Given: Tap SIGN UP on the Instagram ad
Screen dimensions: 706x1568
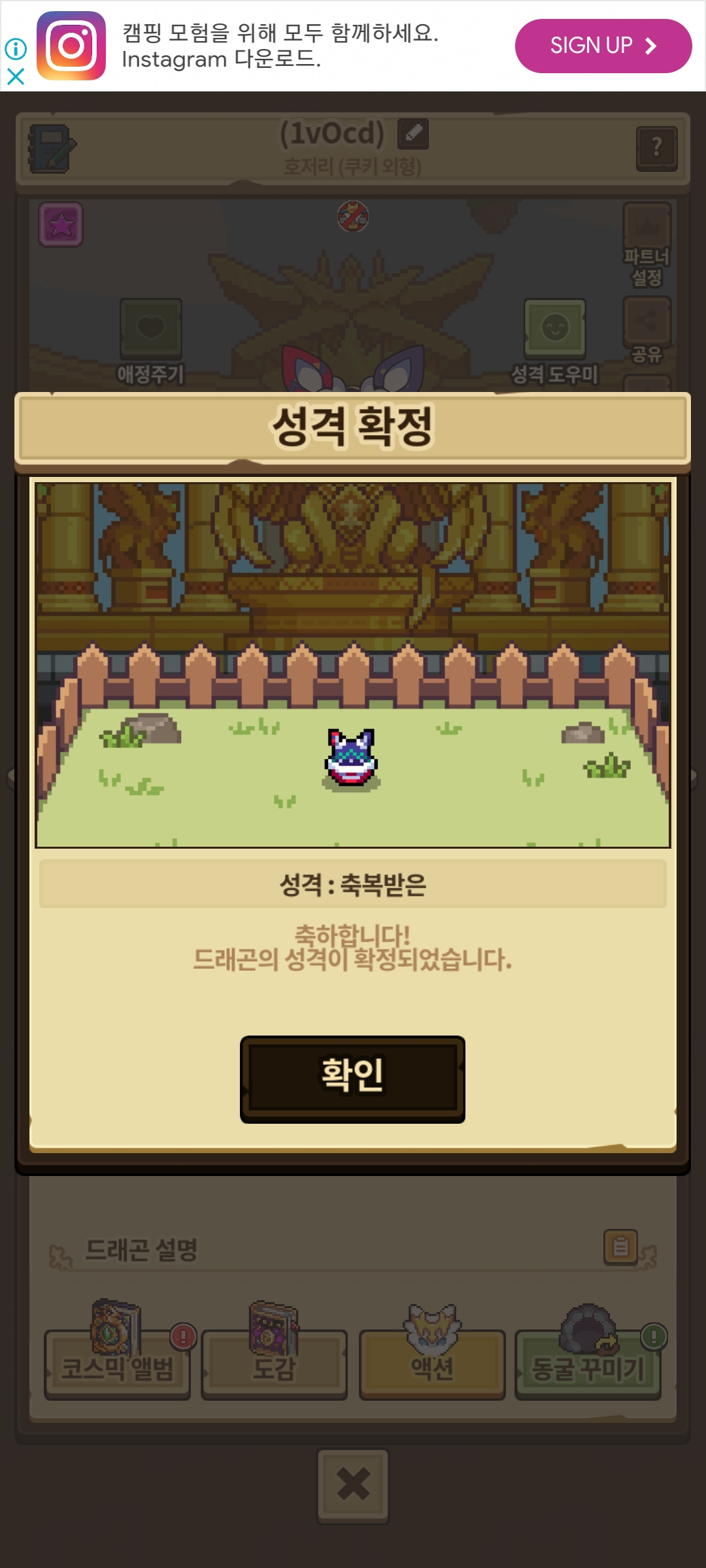Looking at the screenshot, I should pos(603,46).
